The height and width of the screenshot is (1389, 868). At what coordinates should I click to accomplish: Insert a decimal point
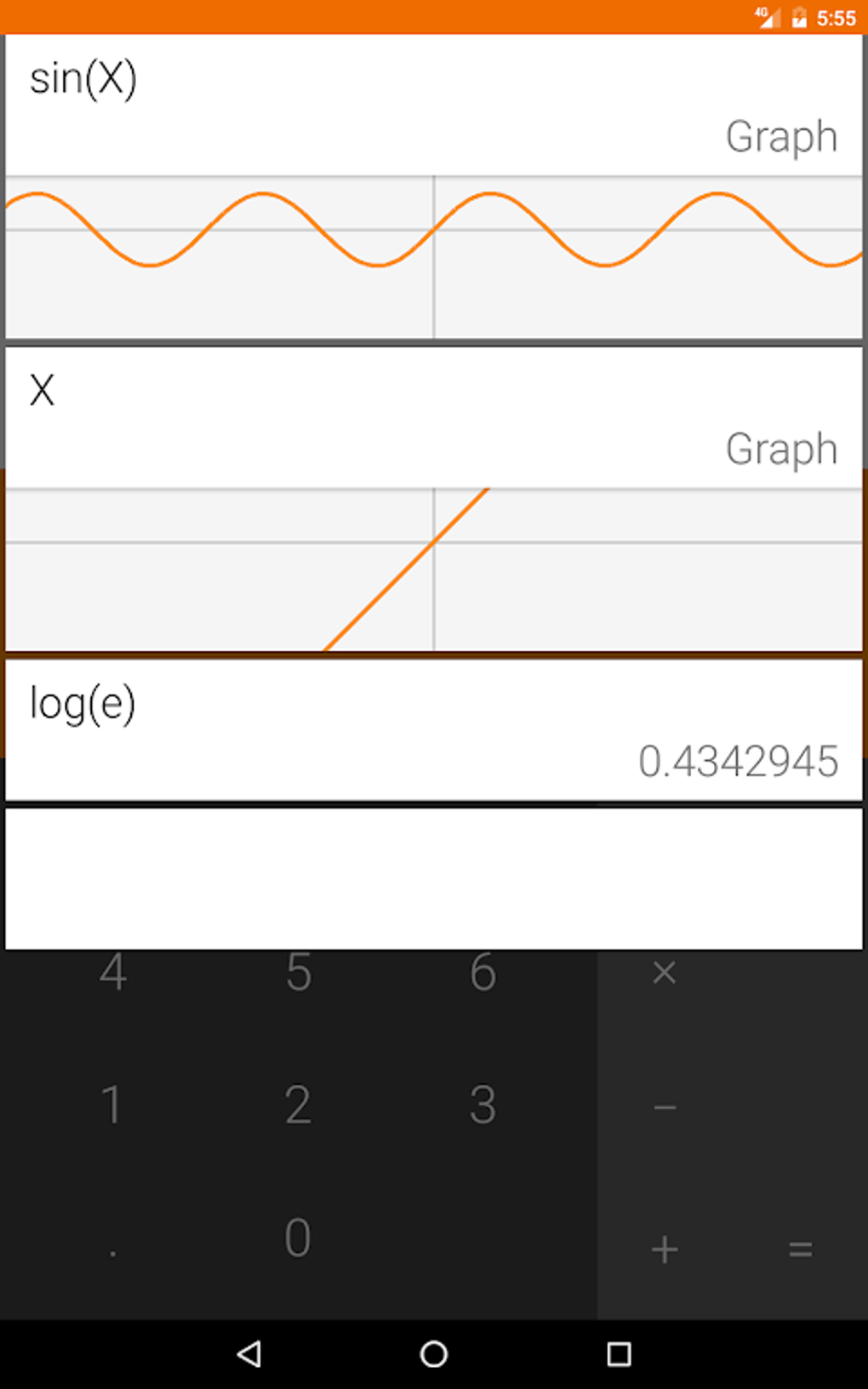[113, 1238]
